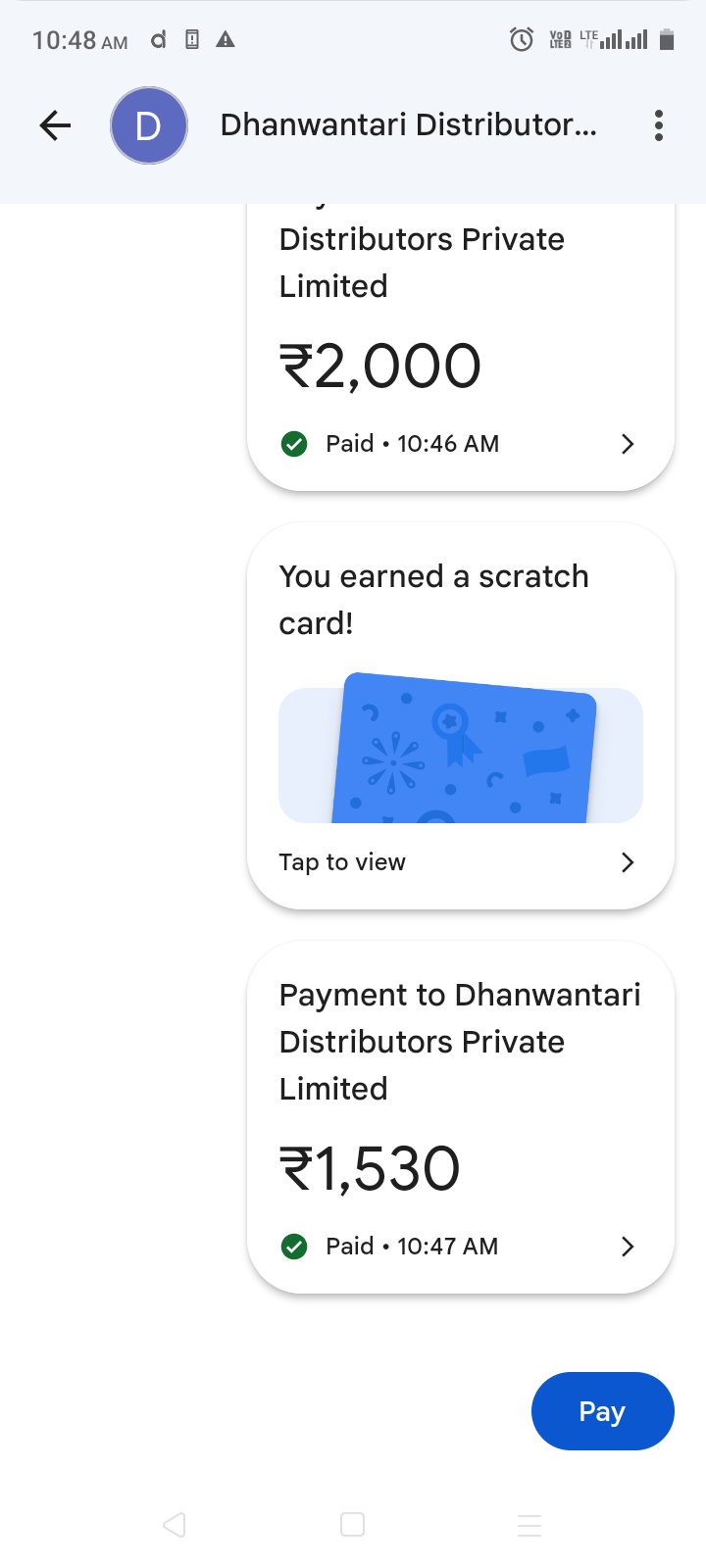This screenshot has width=706, height=1568.
Task: Open the three-dot overflow menu
Action: [659, 125]
